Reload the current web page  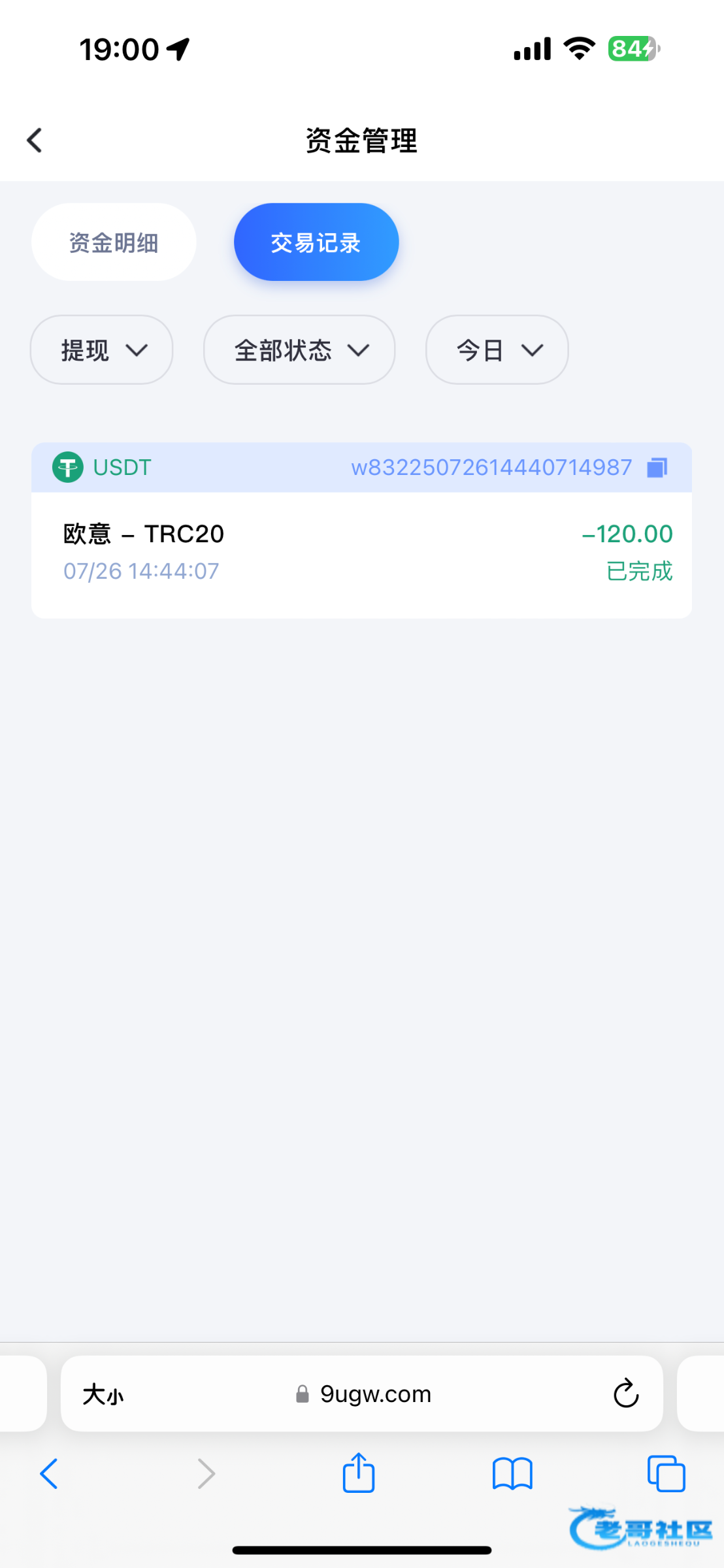point(625,1394)
